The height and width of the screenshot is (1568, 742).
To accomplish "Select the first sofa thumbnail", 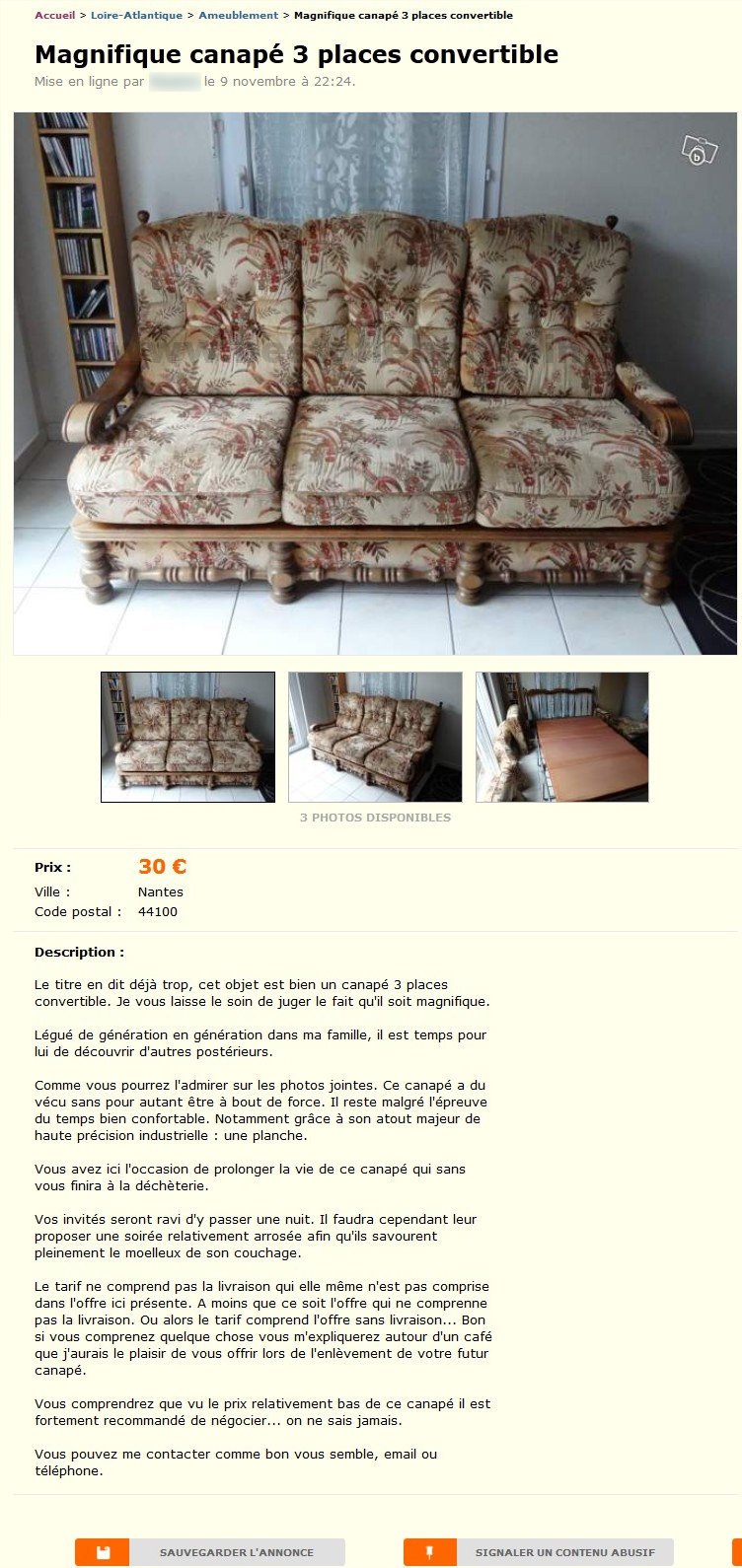I will 187,737.
